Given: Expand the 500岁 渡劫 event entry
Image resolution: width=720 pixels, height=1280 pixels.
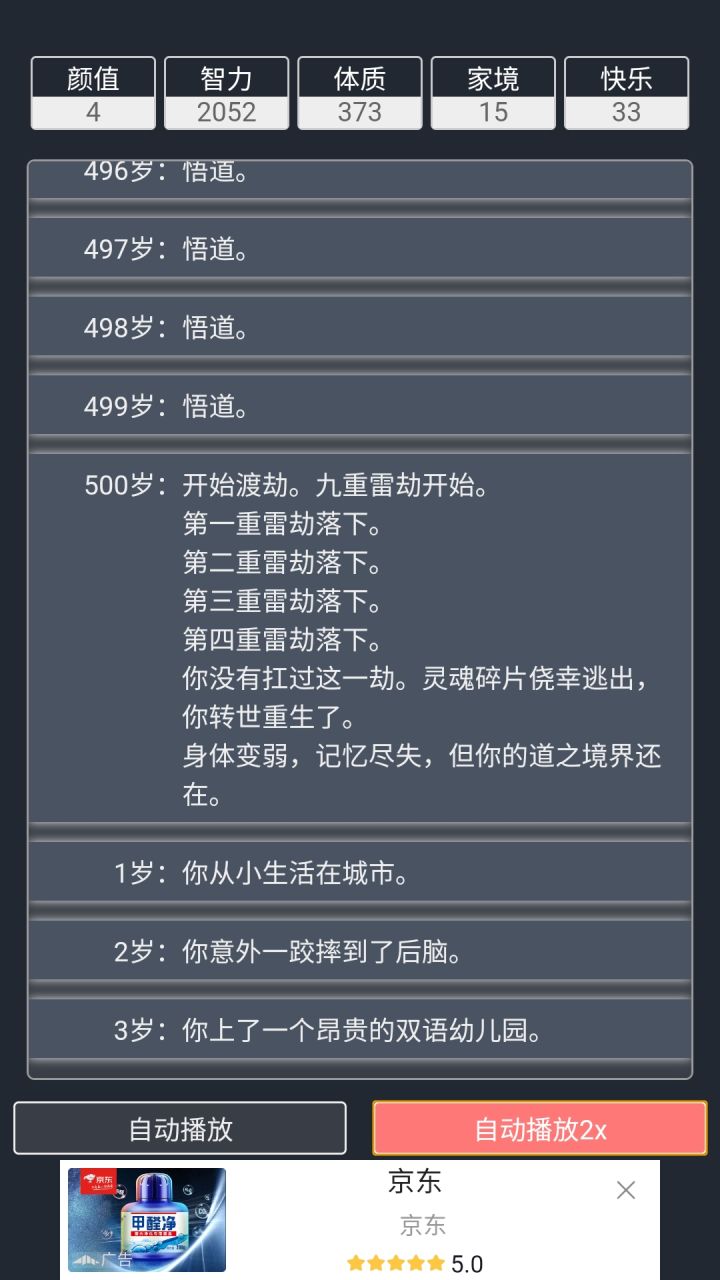Looking at the screenshot, I should [x=360, y=640].
